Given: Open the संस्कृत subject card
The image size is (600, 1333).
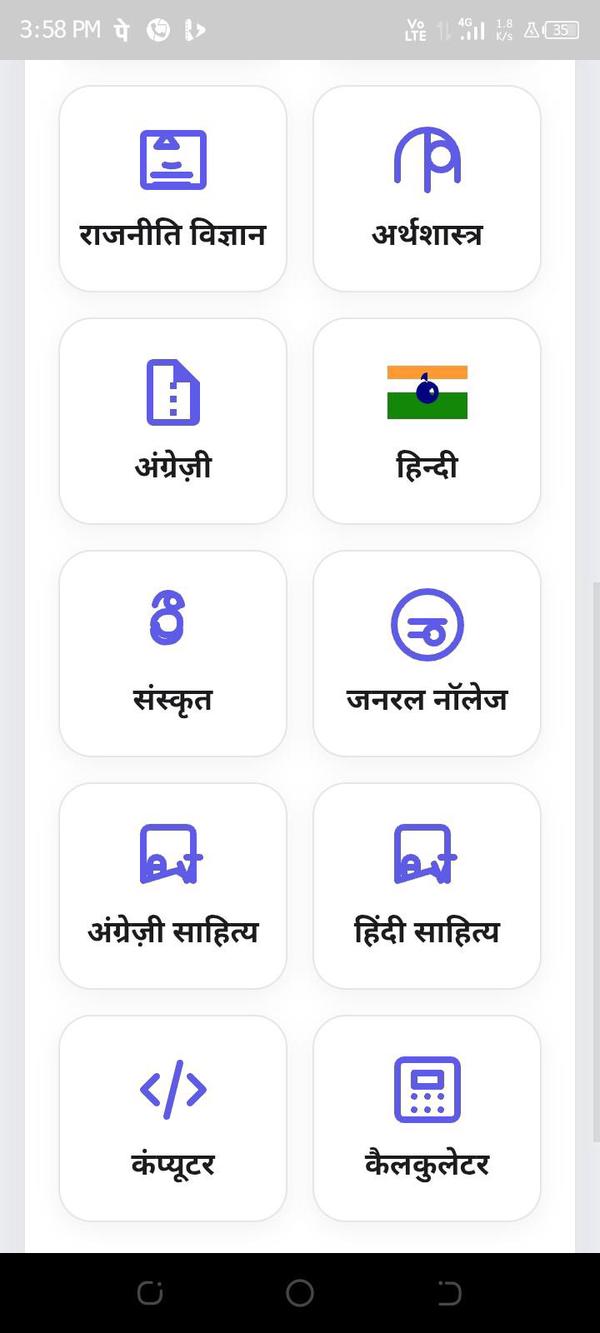Looking at the screenshot, I should (173, 653).
